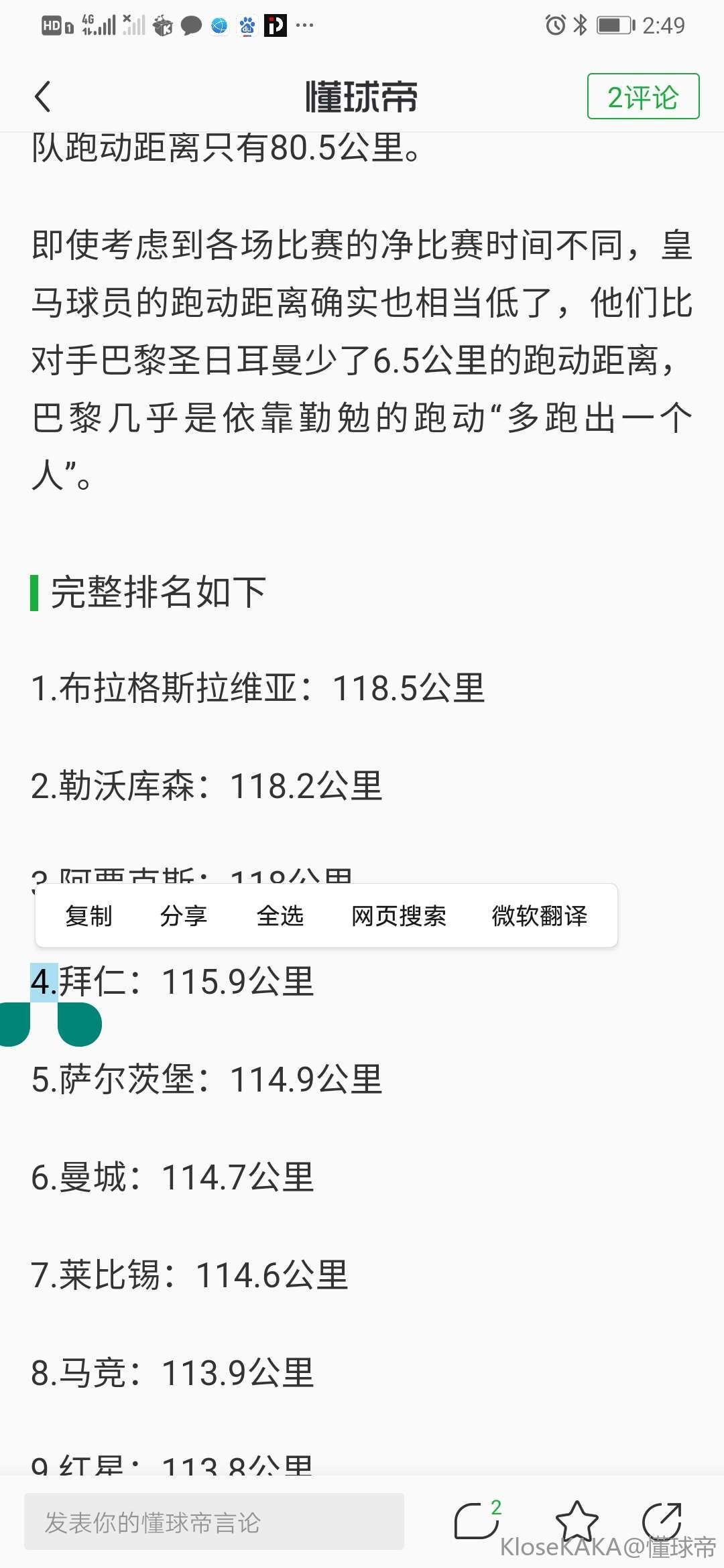Share the article via bottom share icon

(x=662, y=1520)
